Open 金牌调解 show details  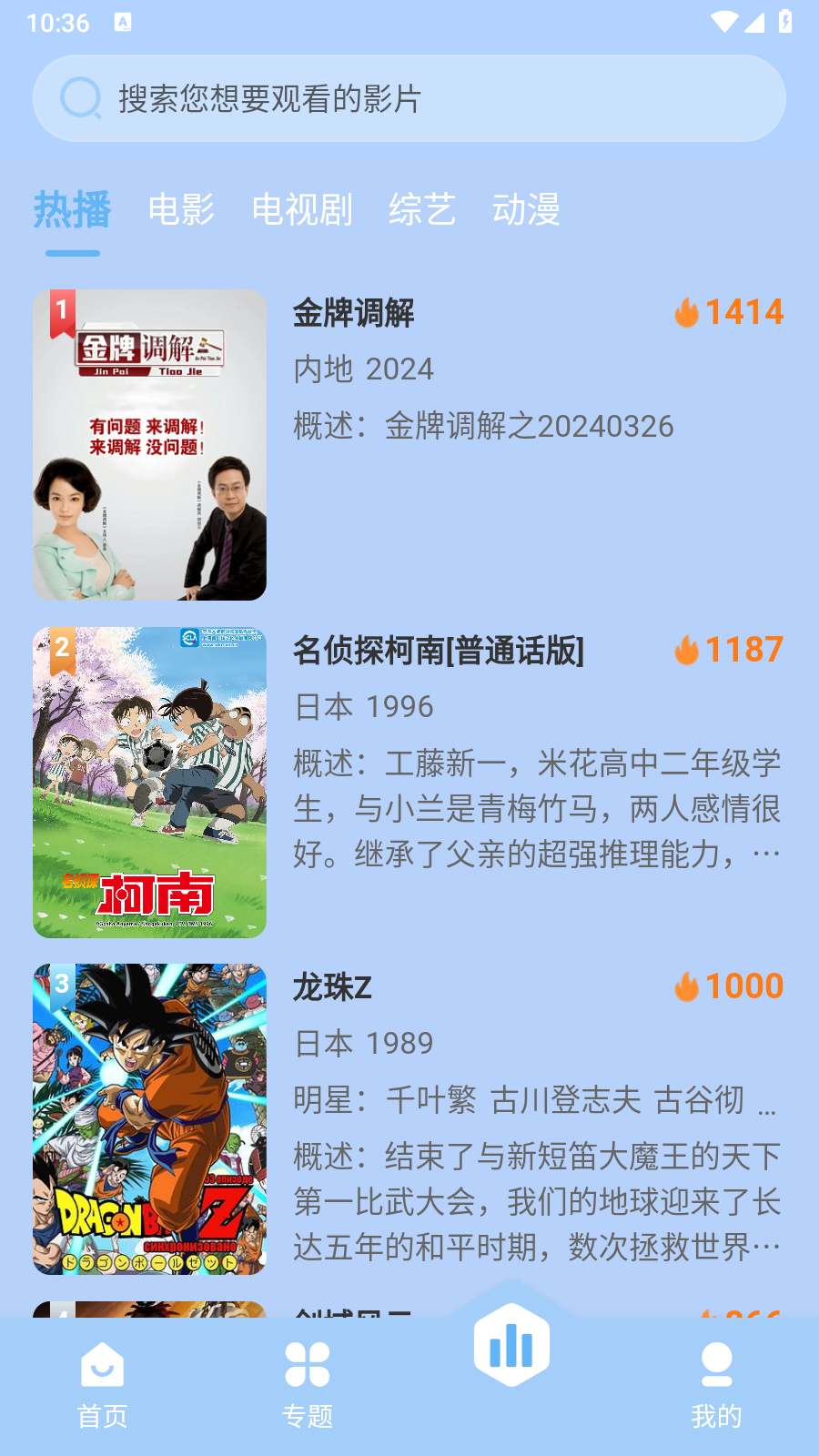point(353,314)
